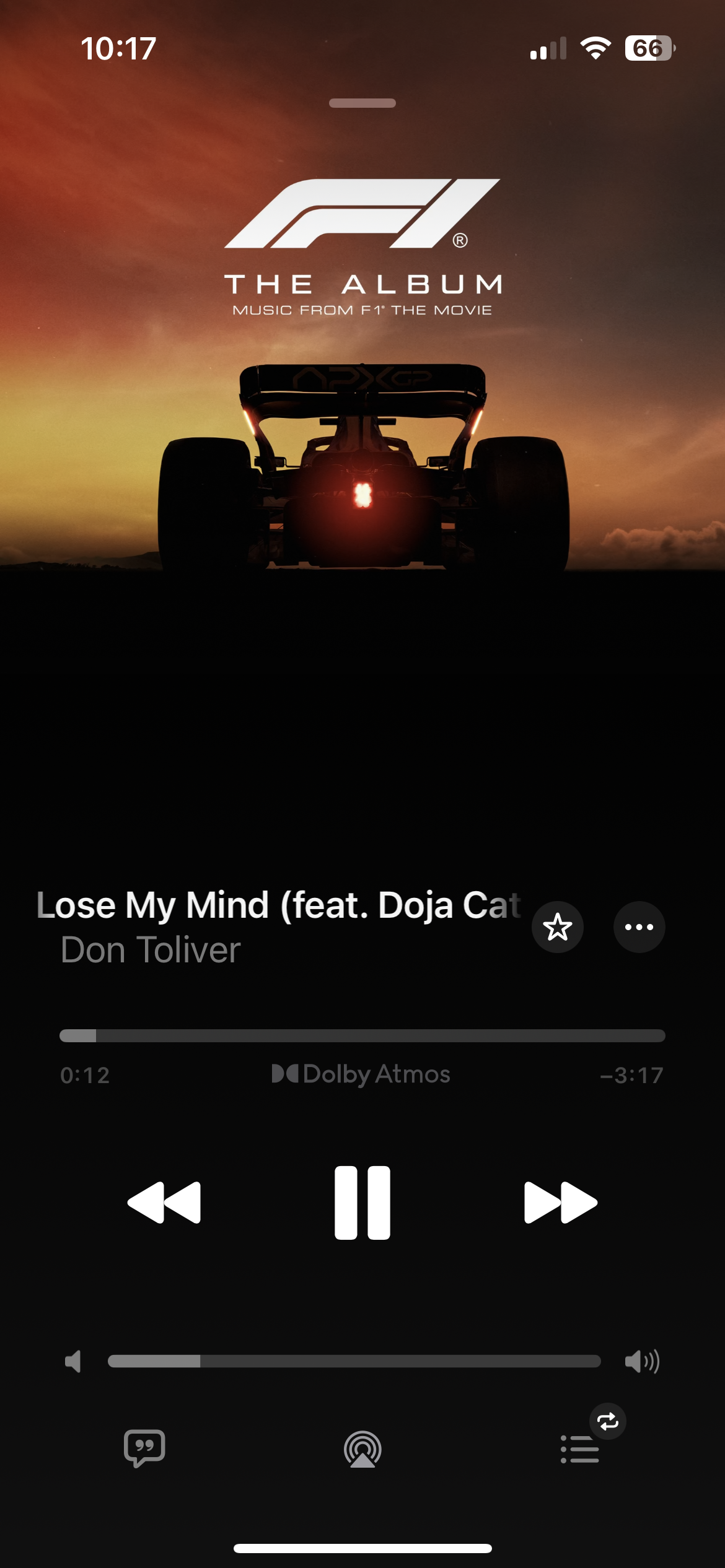Favorite Lose My Mind with the star
The width and height of the screenshot is (725, 1568).
click(558, 927)
